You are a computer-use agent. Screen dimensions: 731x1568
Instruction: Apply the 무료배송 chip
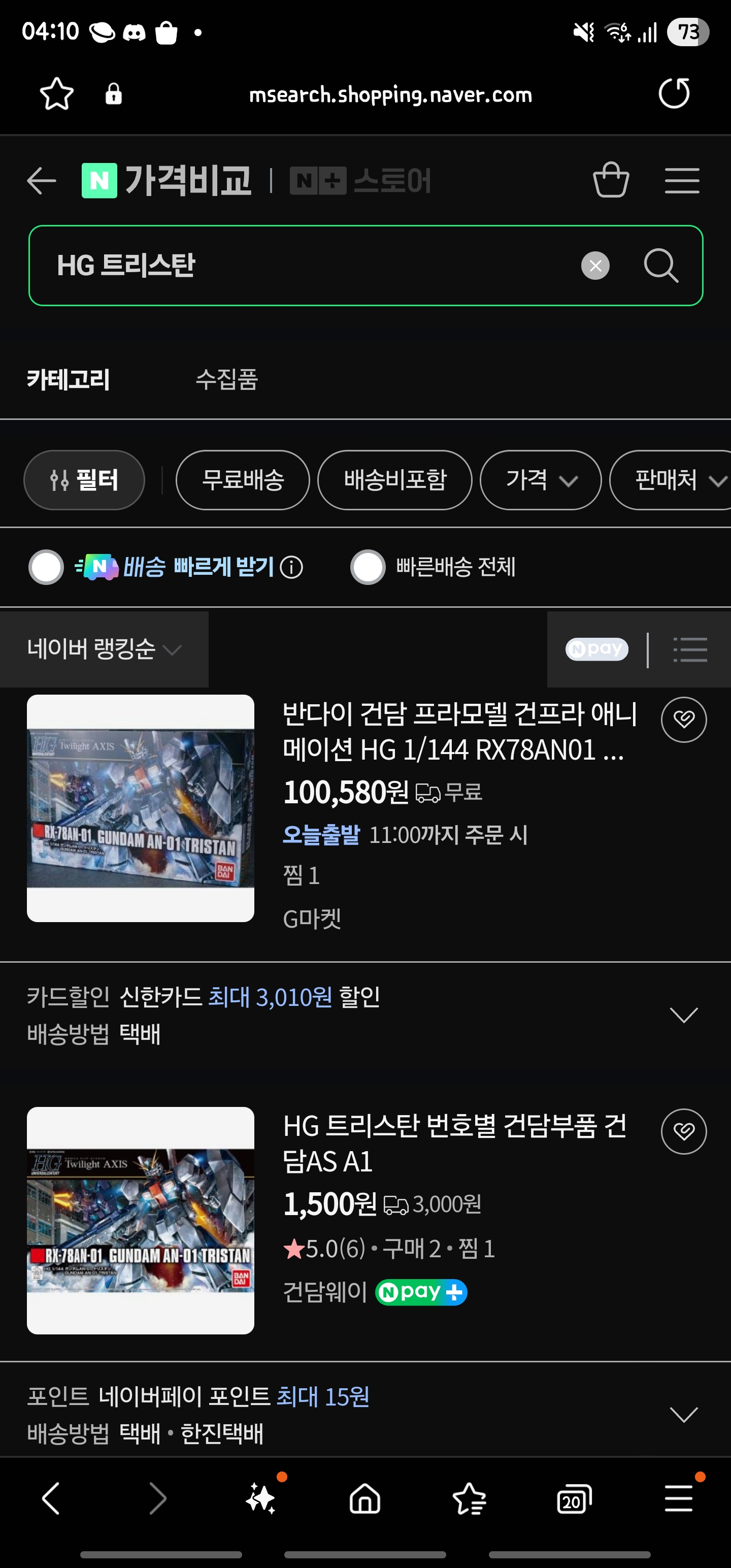tap(243, 480)
